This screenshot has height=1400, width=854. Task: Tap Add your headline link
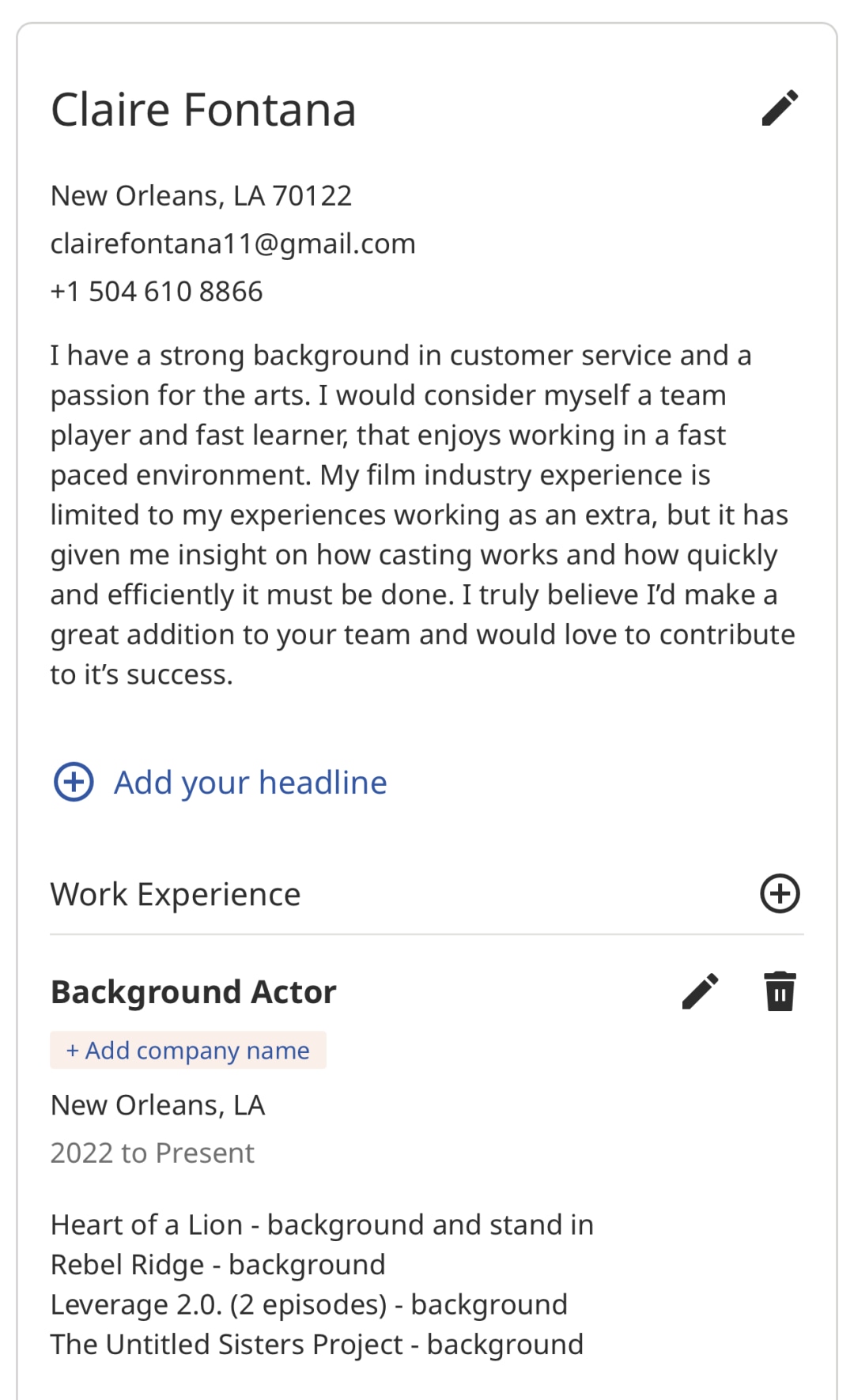[220, 782]
